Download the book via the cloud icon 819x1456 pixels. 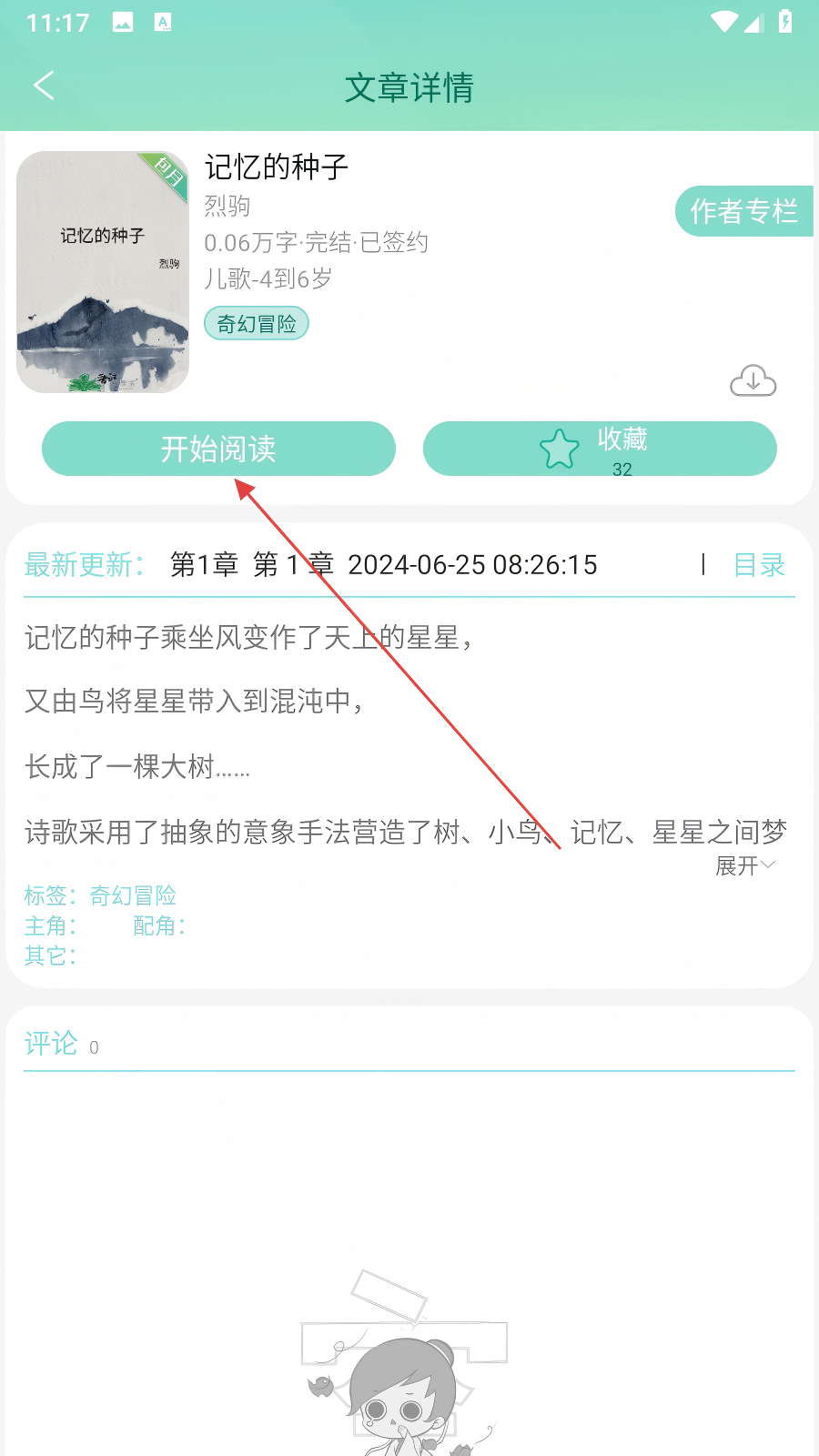click(753, 380)
